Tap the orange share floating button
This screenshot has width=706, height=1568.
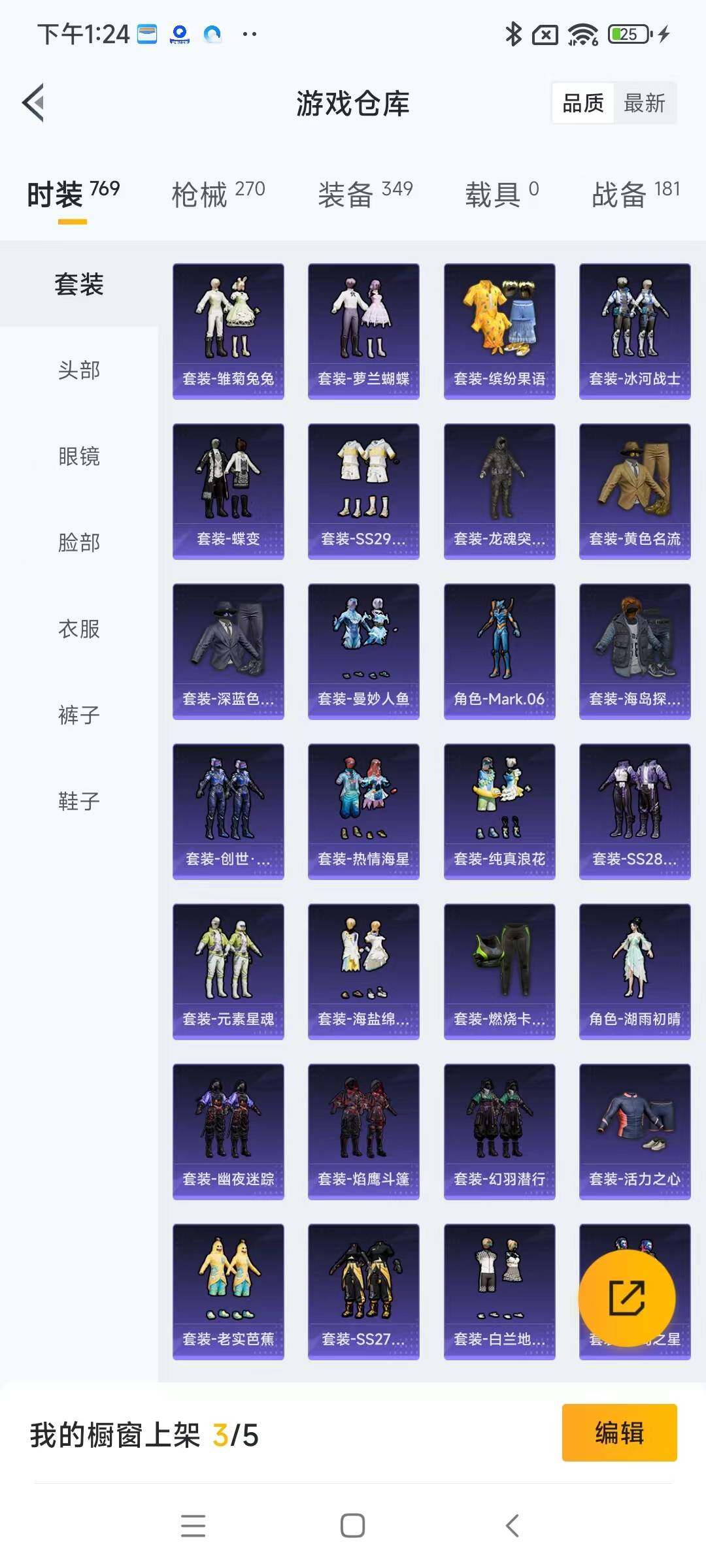click(x=627, y=1298)
